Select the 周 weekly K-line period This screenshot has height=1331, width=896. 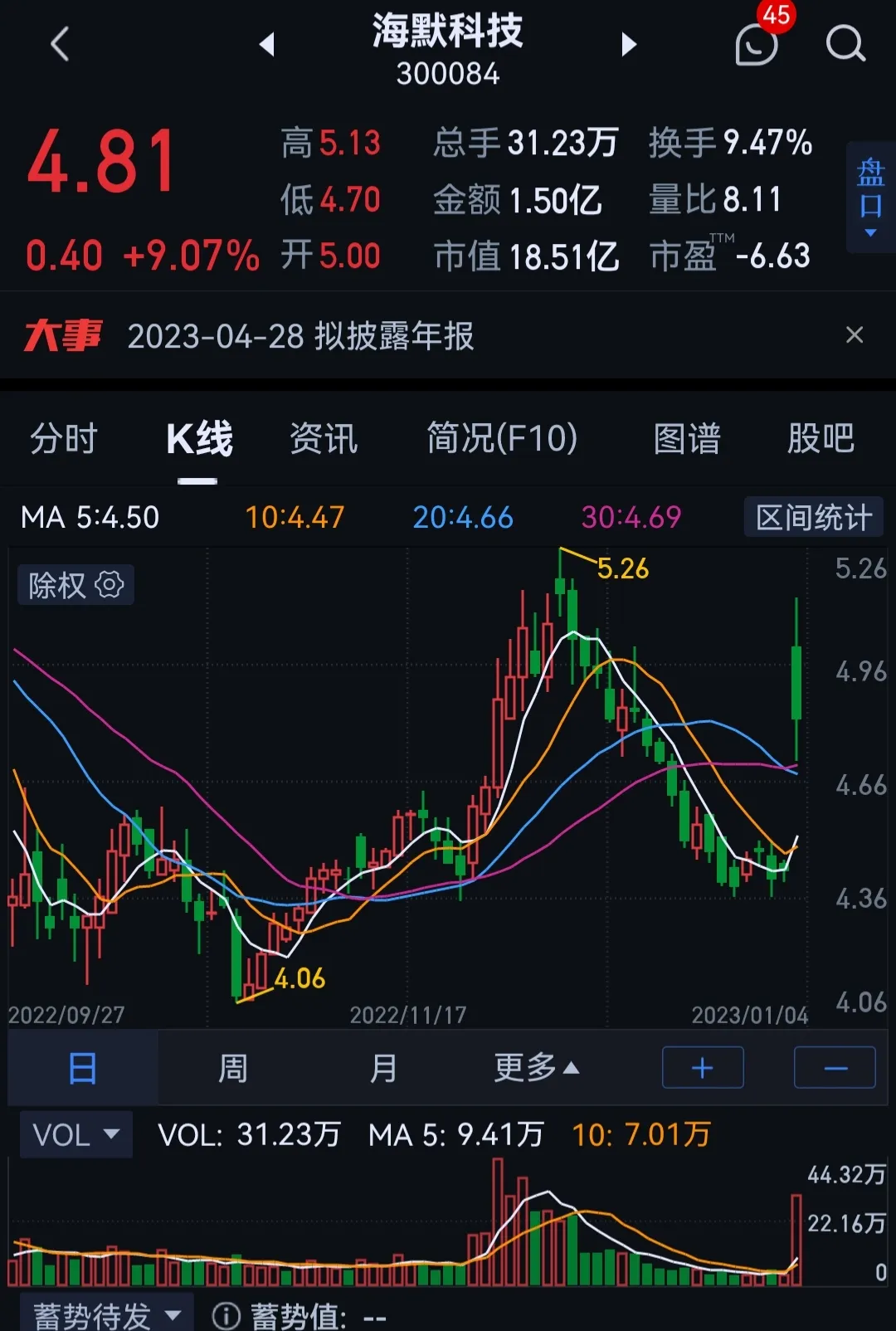pos(232,1068)
